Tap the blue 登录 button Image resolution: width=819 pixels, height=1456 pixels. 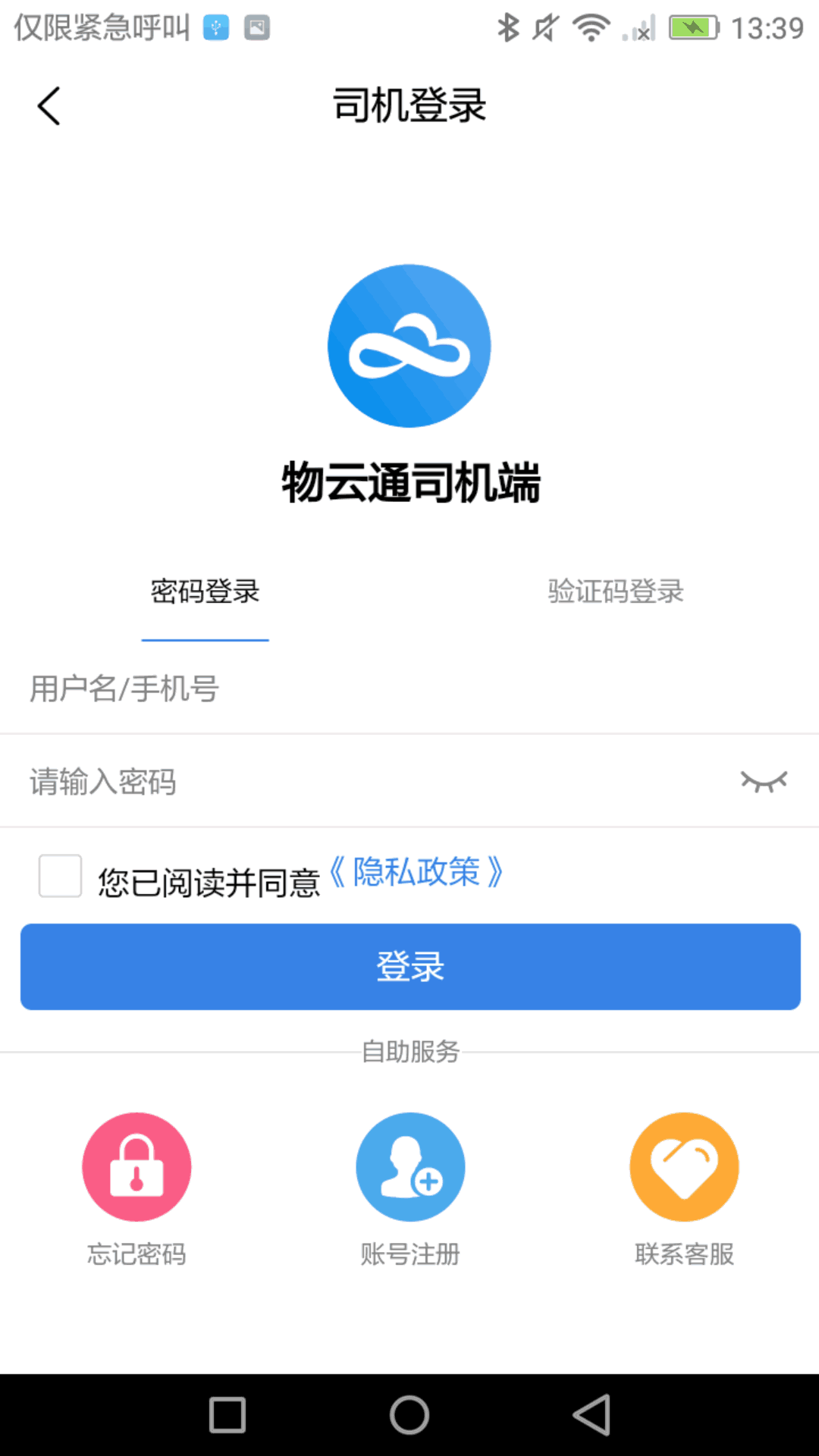click(x=409, y=967)
